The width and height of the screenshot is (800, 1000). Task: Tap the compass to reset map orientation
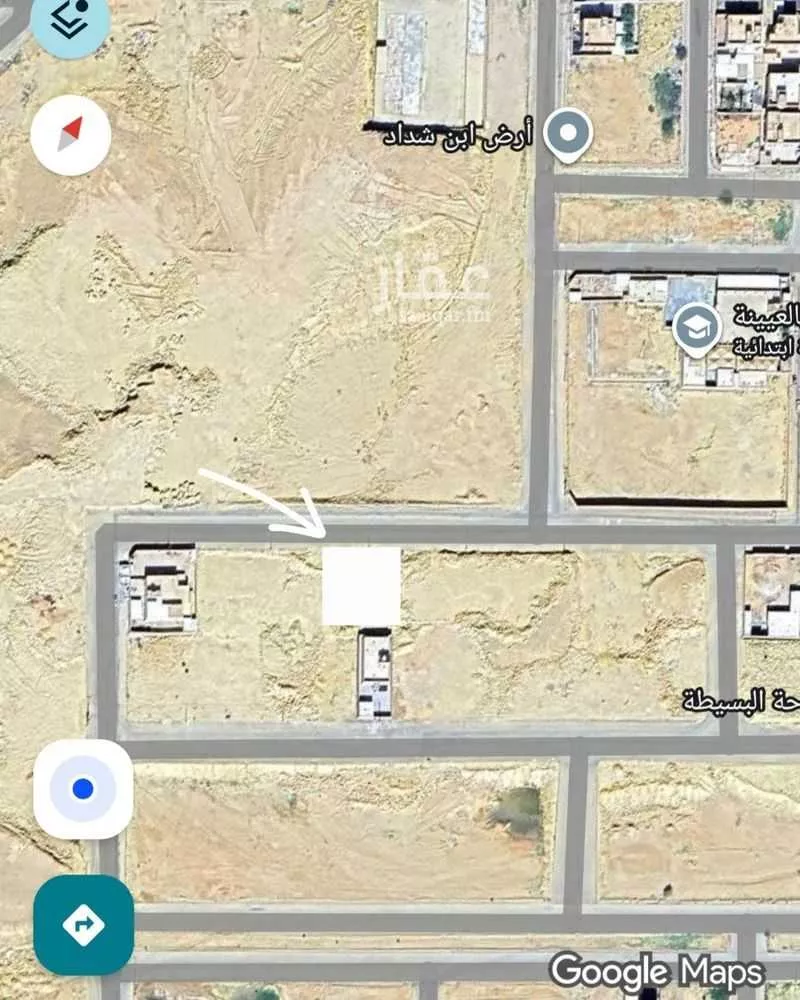70,136
